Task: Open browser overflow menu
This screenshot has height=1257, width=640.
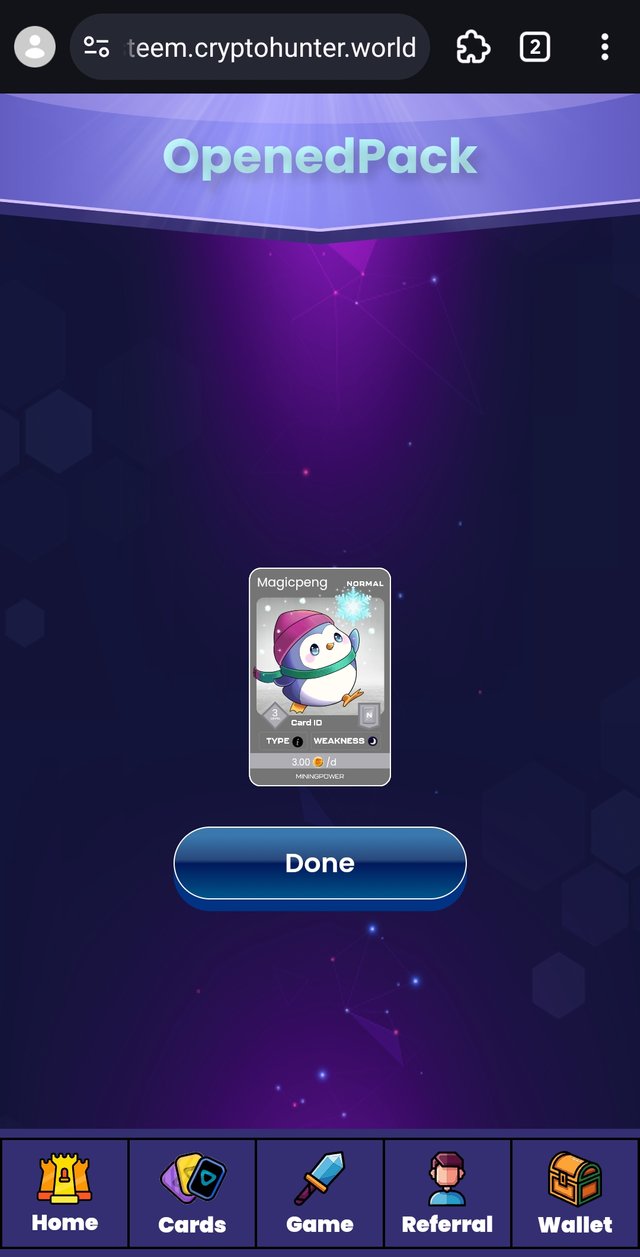Action: (x=604, y=47)
